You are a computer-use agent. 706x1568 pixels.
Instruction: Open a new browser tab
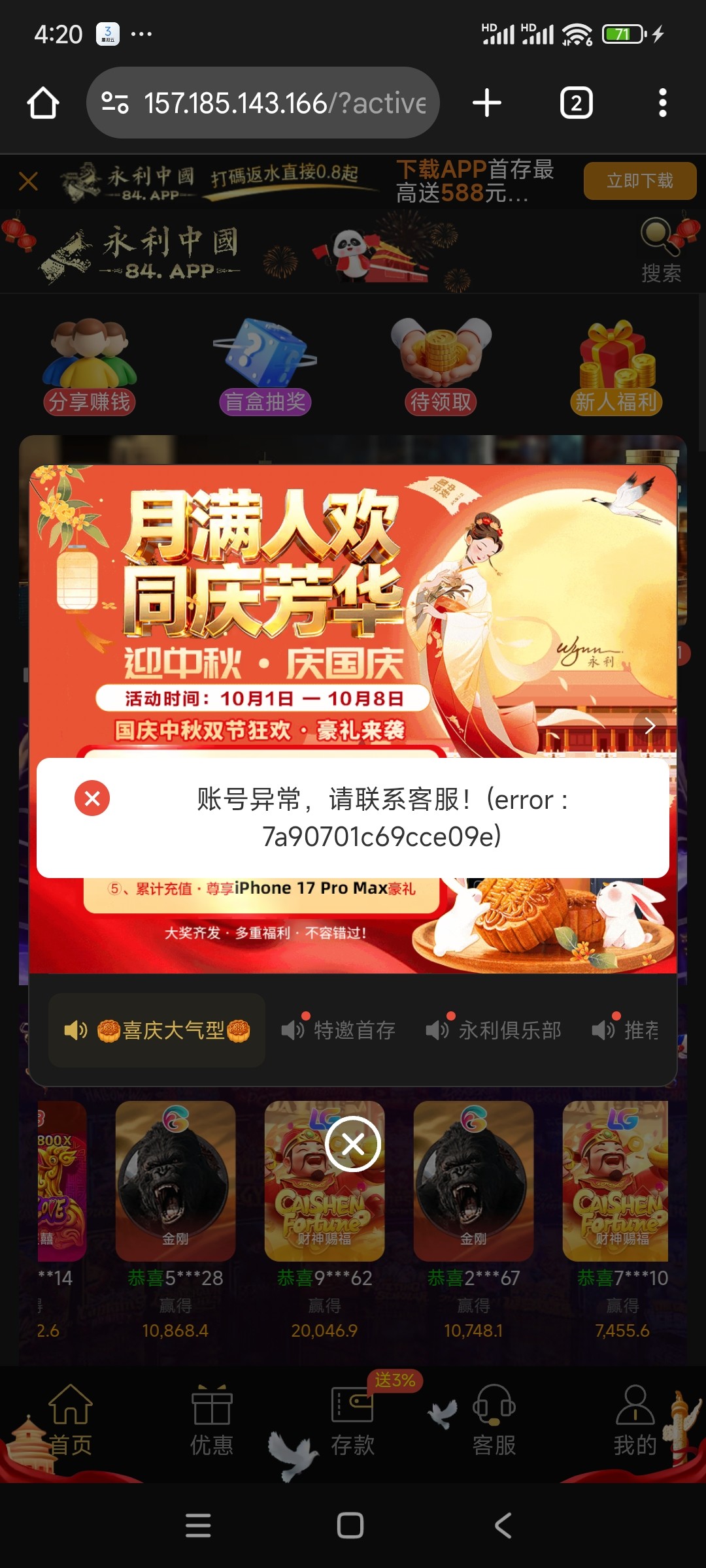point(486,103)
